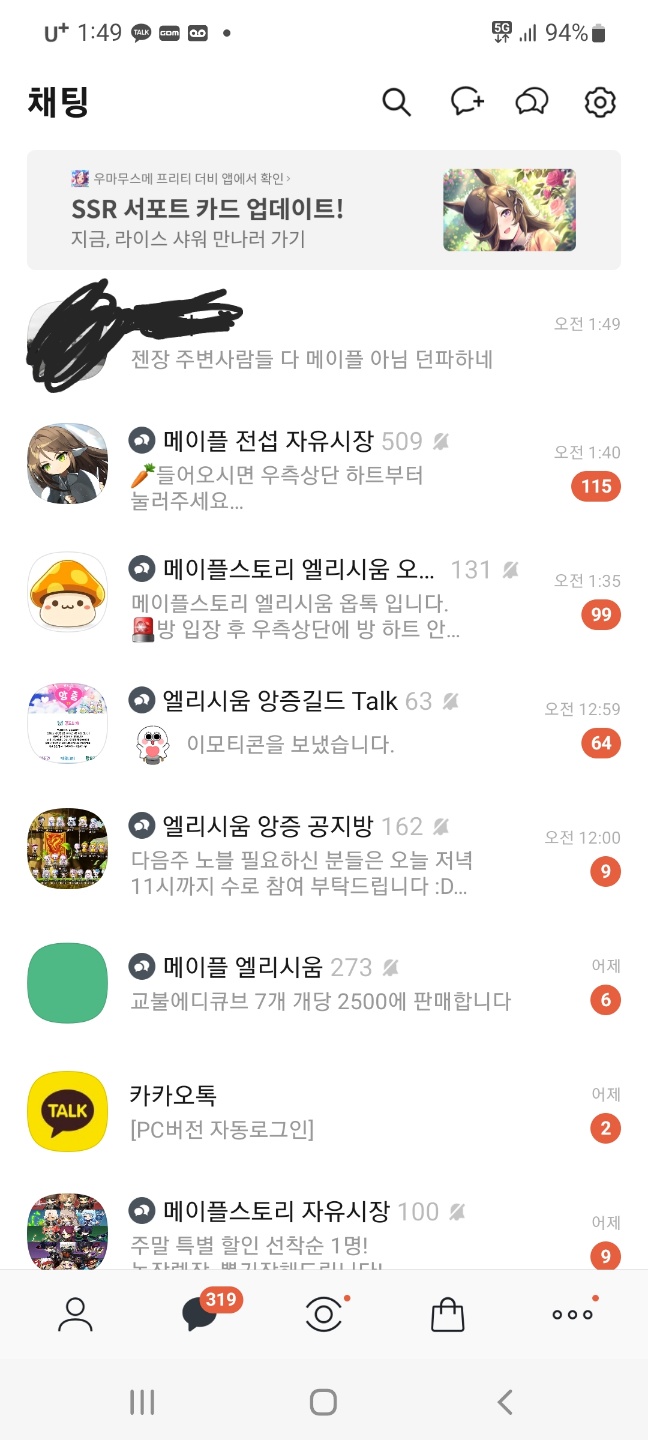This screenshot has width=648, height=1440.
Task: Start a new chat
Action: click(466, 102)
